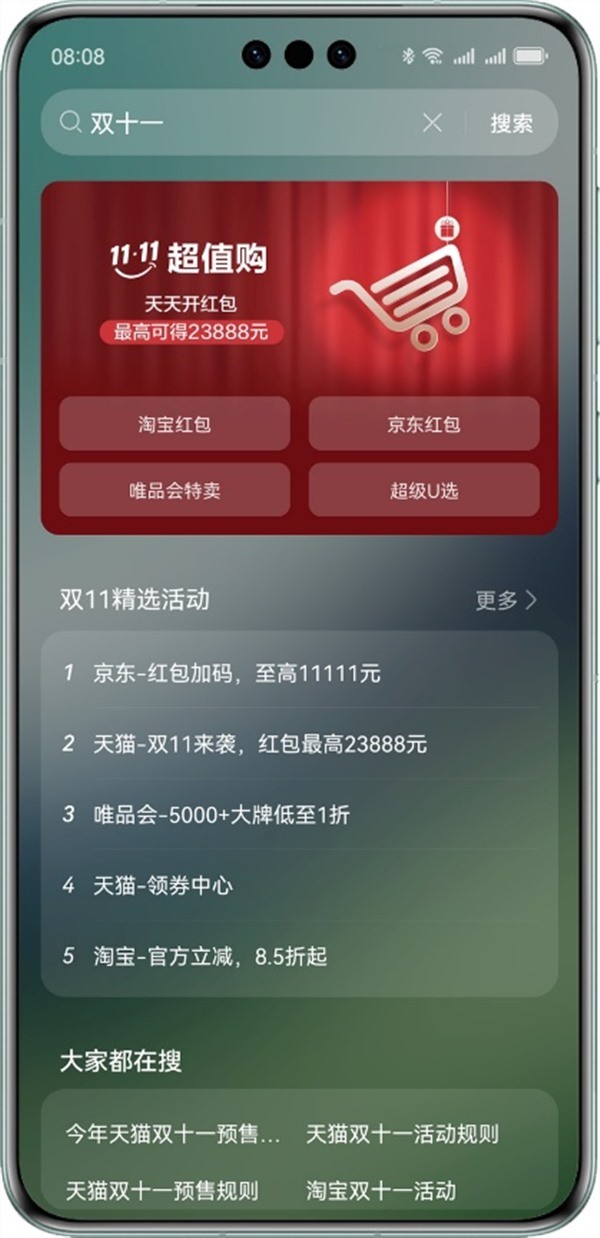Open 京东红包
Viewport: 600px width, 1238px height.
(424, 424)
